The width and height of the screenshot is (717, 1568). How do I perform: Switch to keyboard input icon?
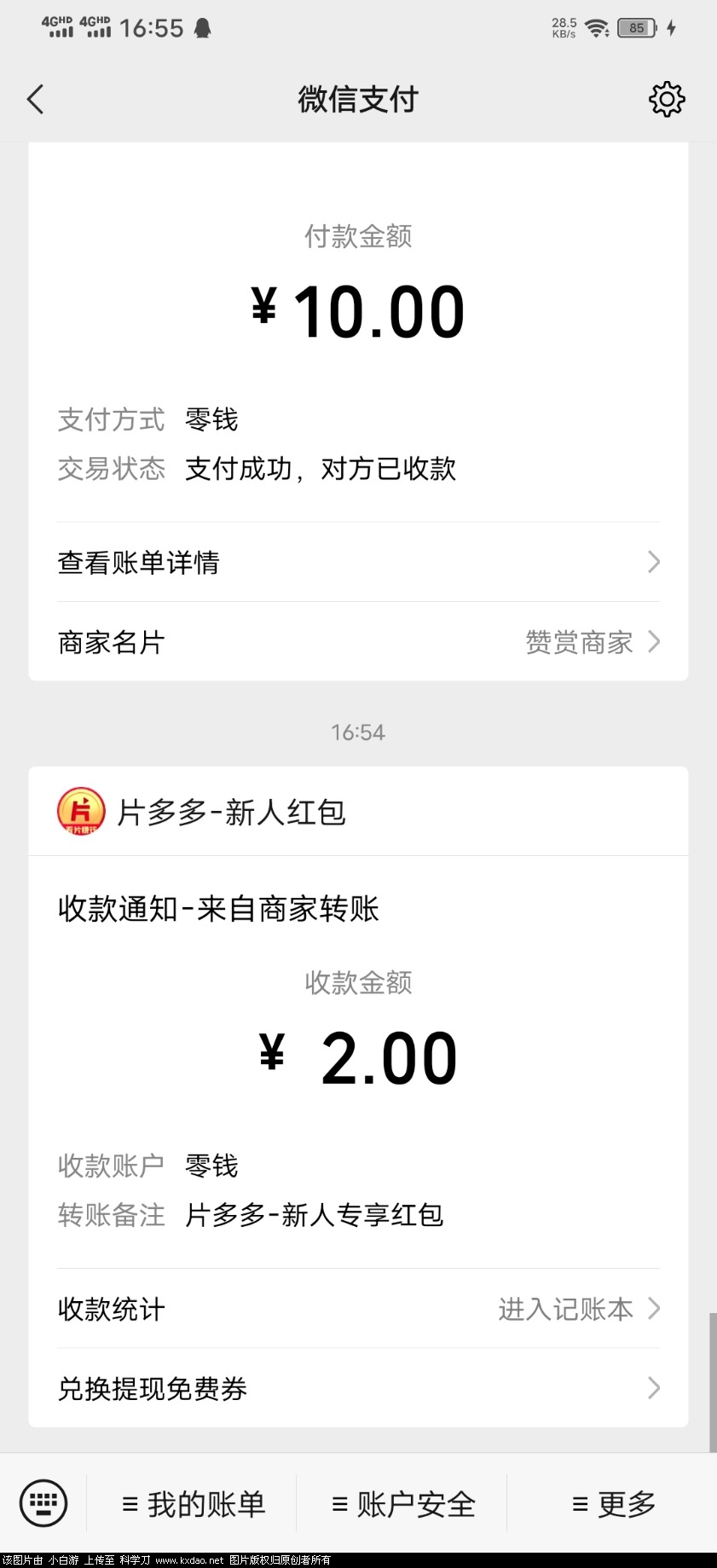coord(43,1503)
